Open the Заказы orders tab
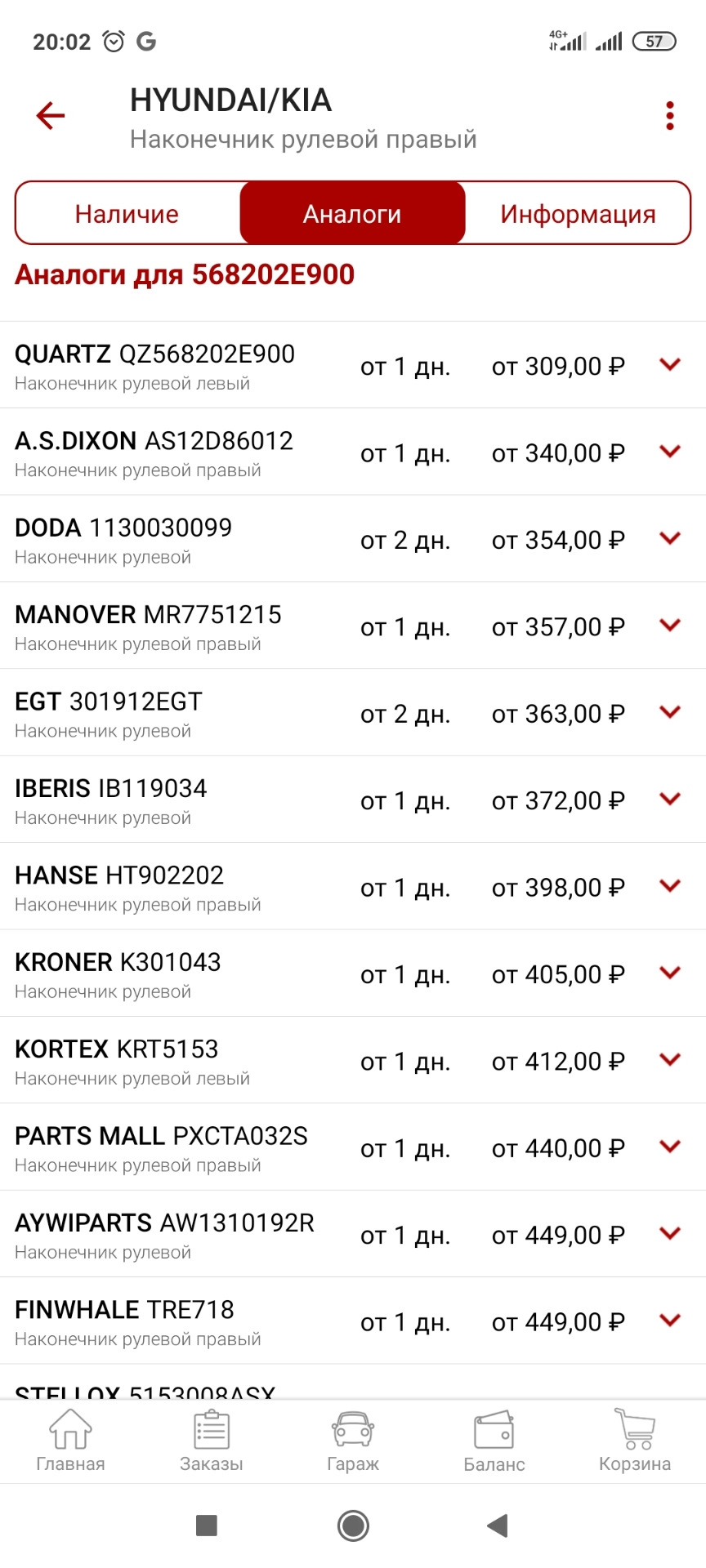The height and width of the screenshot is (1568, 706). (x=212, y=1441)
